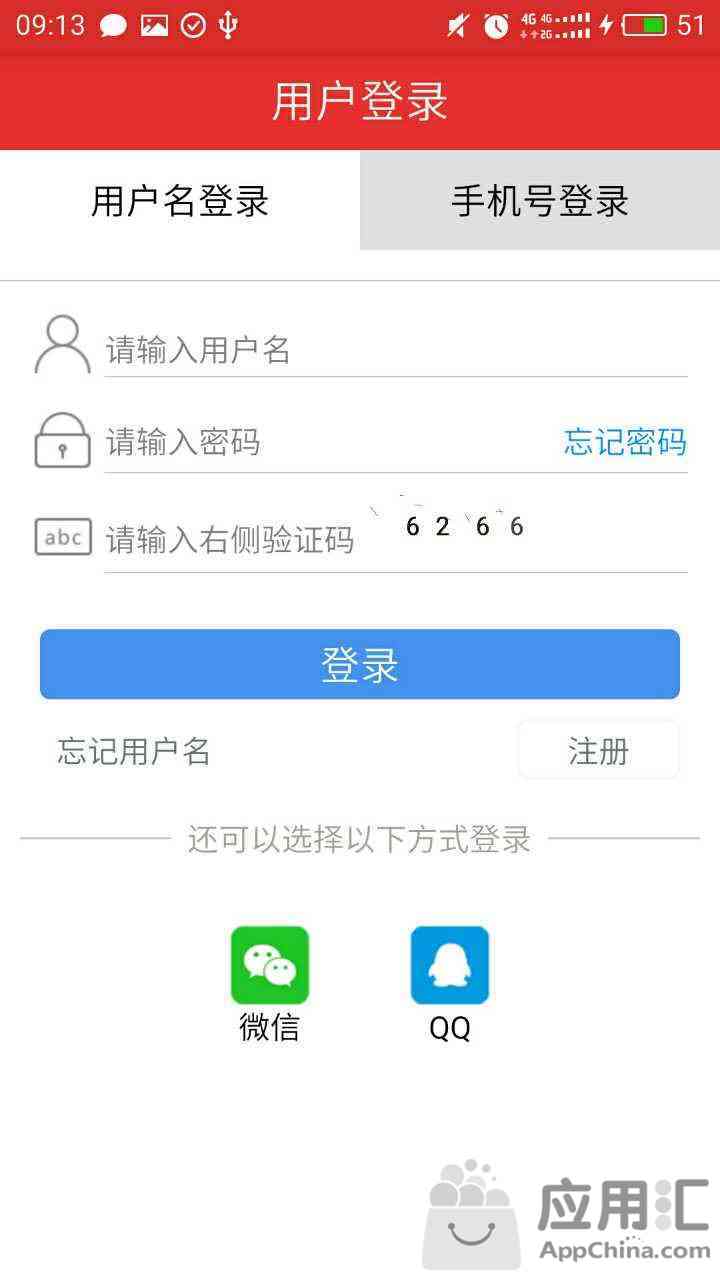Switch to the 用户名登录 tab
This screenshot has width=720, height=1280.
coord(180,201)
